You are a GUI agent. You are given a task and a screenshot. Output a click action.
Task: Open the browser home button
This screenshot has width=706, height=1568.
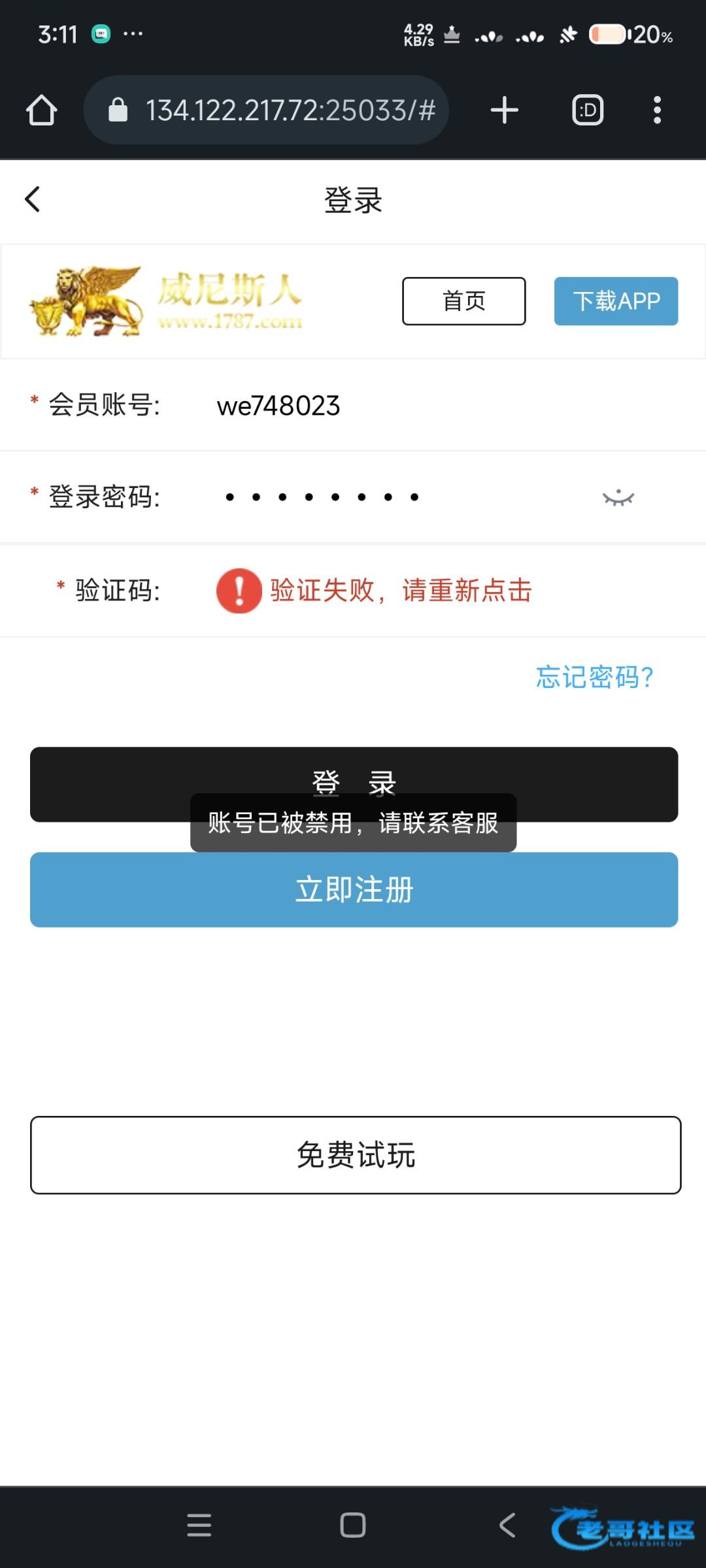click(x=42, y=110)
